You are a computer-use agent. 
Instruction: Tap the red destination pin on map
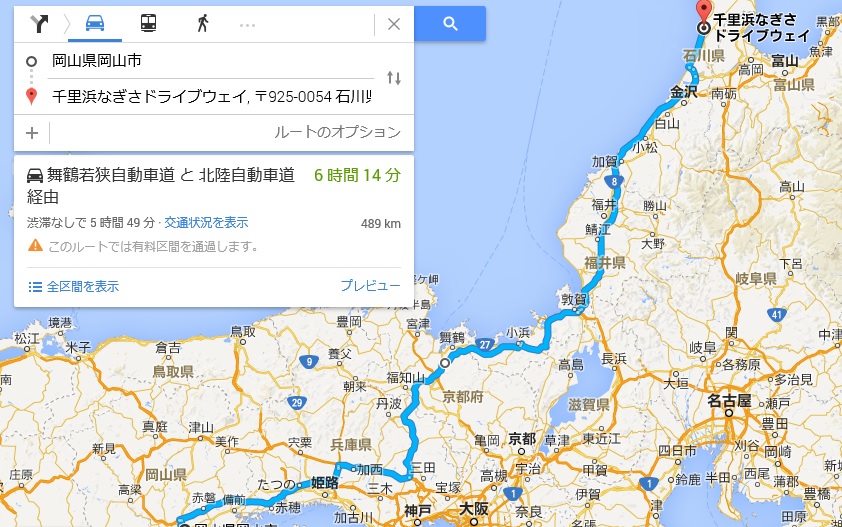703,12
